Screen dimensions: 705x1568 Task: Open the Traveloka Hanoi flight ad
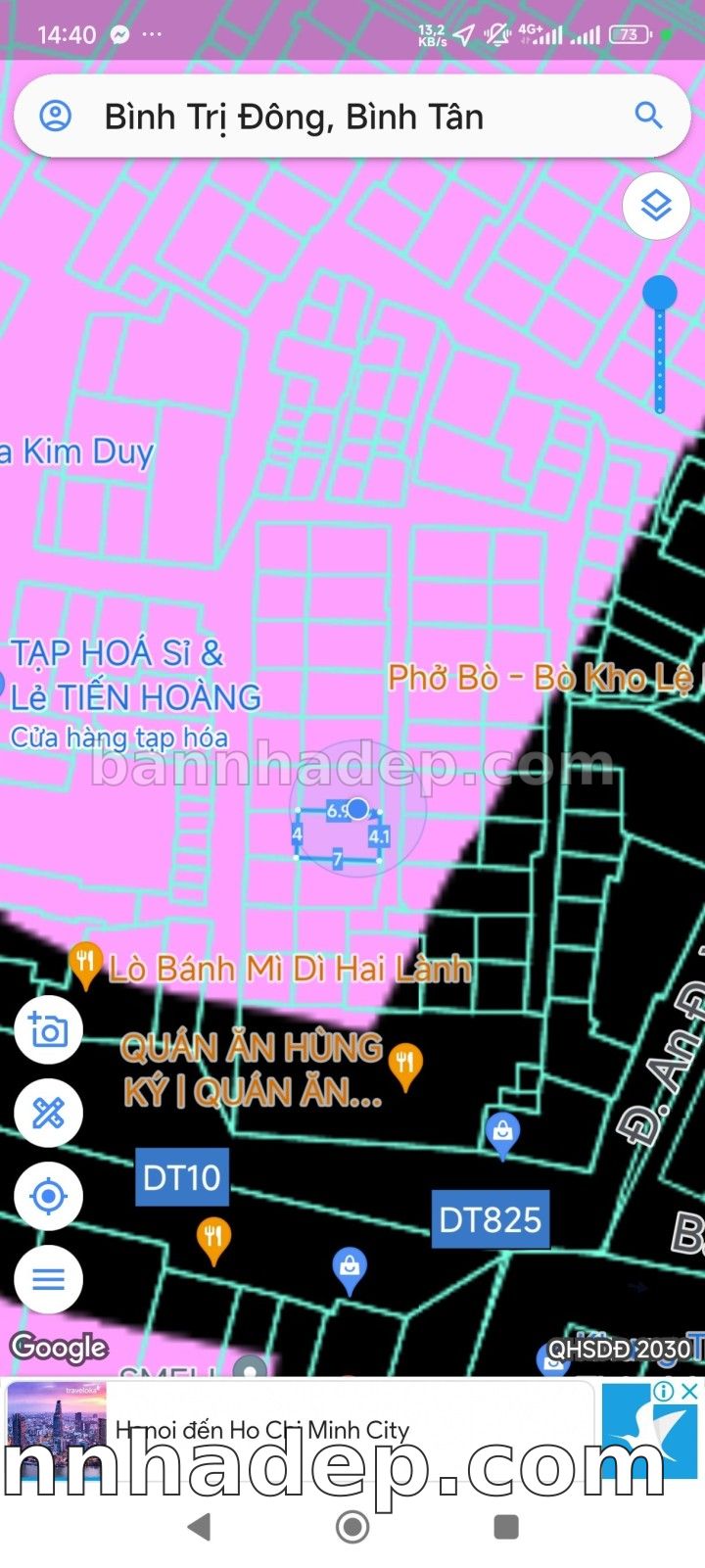pyautogui.click(x=294, y=1429)
